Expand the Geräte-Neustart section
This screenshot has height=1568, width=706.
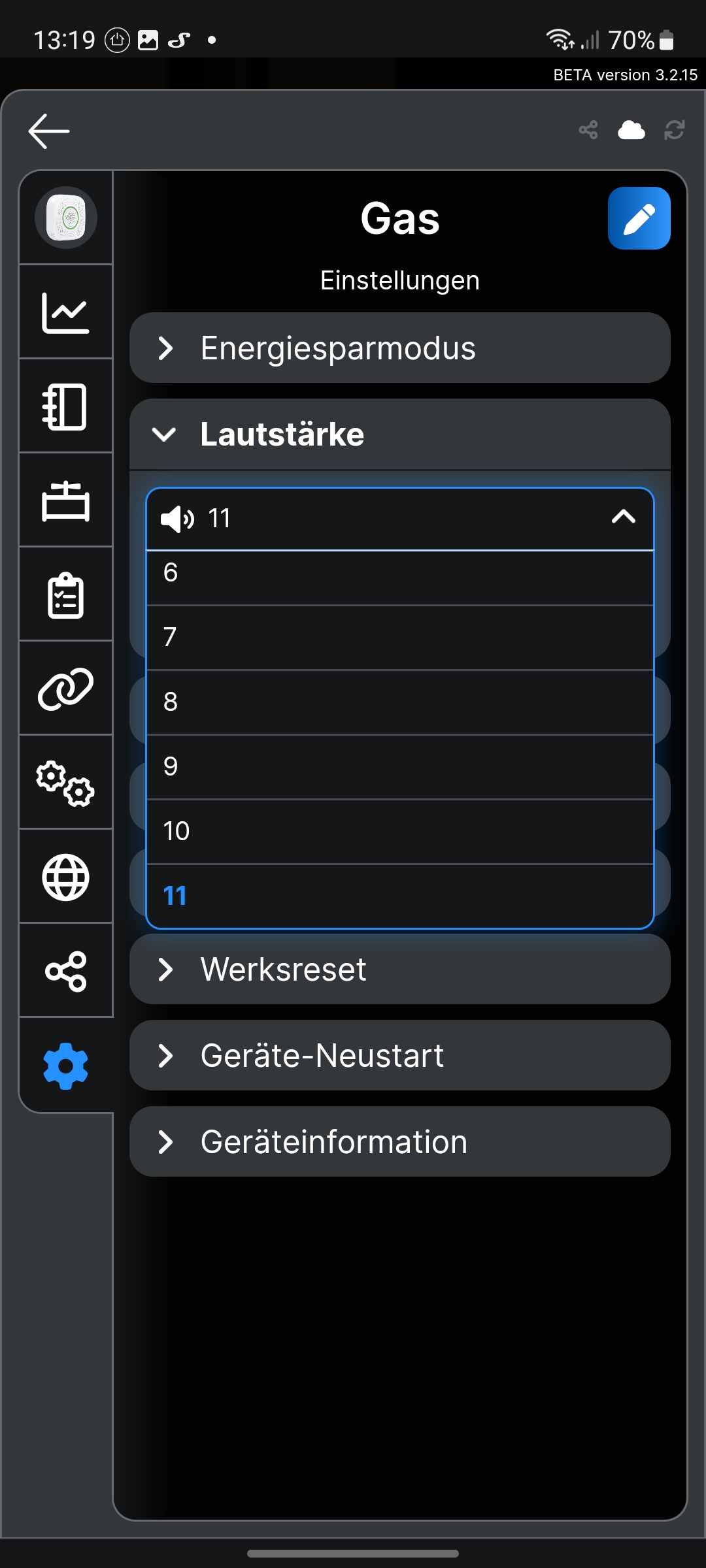(400, 1055)
